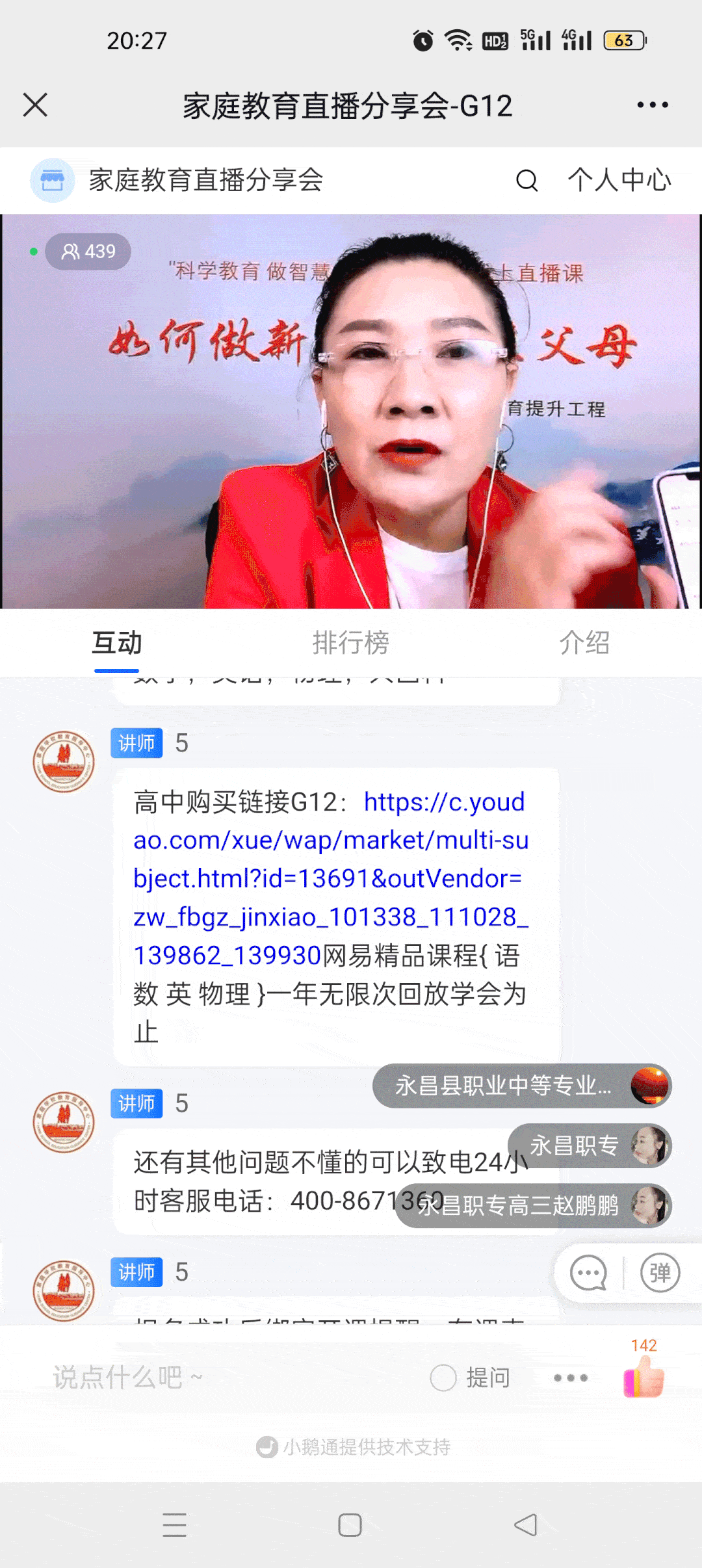This screenshot has height=1568, width=702.
Task: Open more options beside 提问
Action: tap(571, 1377)
